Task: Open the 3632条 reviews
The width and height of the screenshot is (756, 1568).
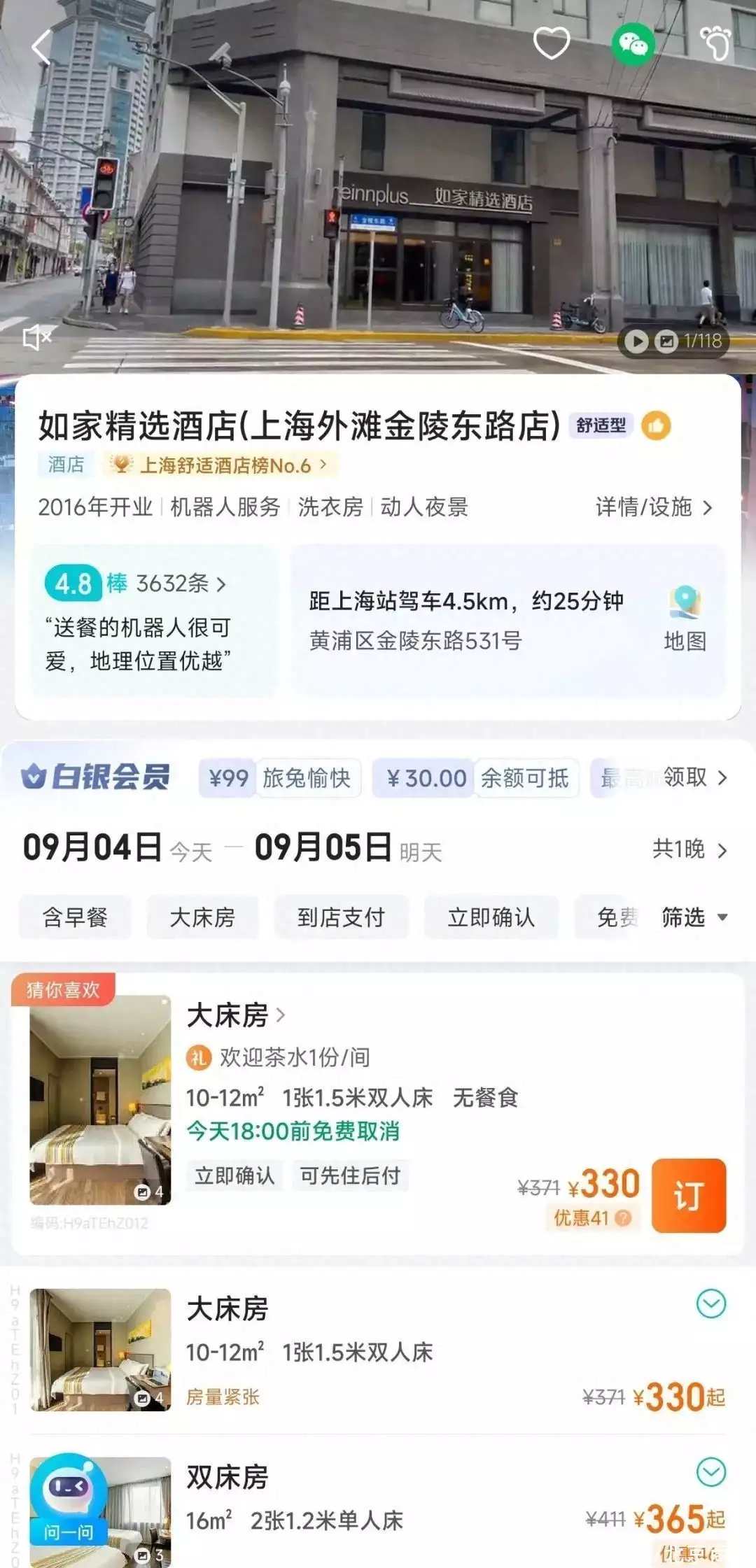Action: point(181,584)
